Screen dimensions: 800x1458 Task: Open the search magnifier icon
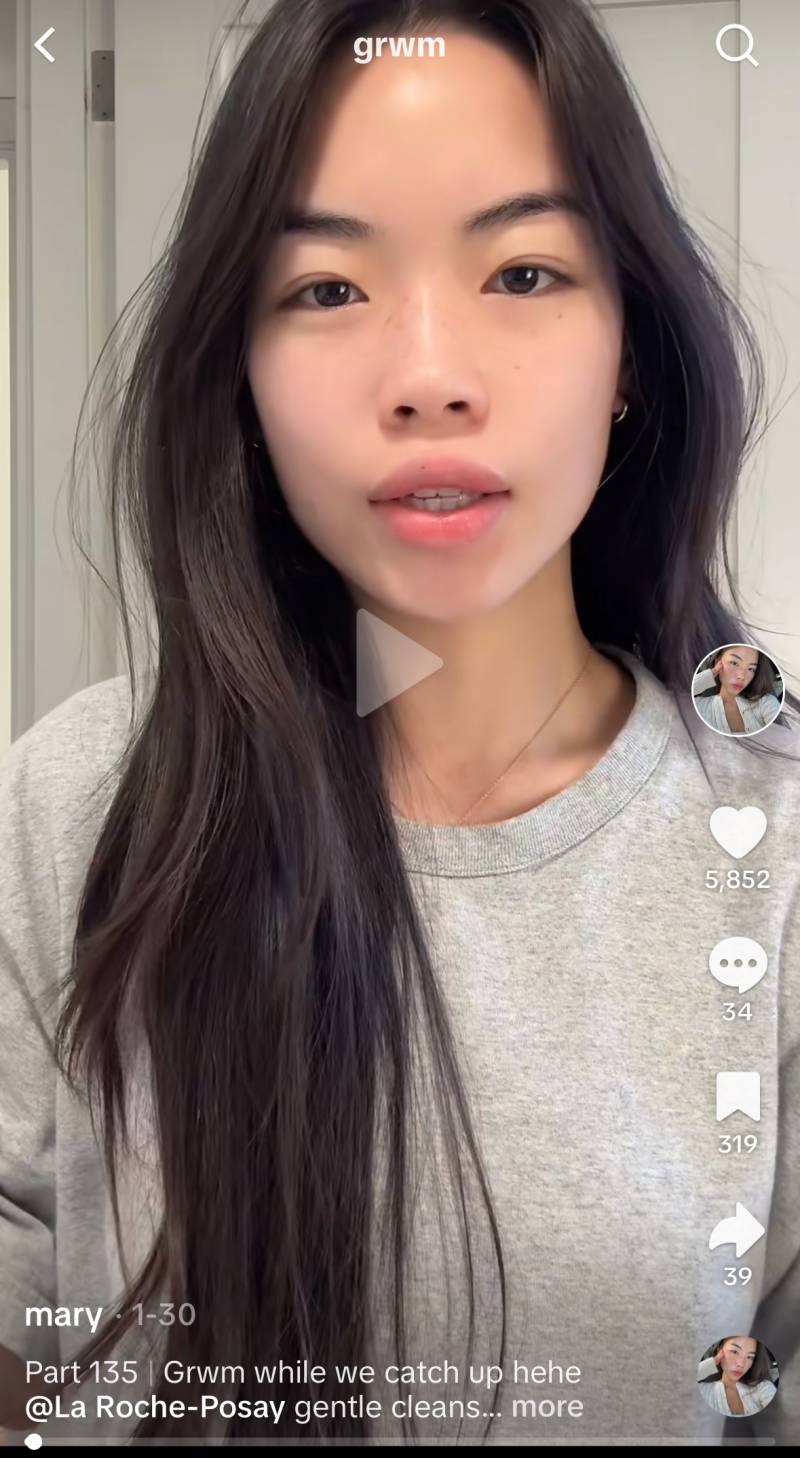coord(736,45)
